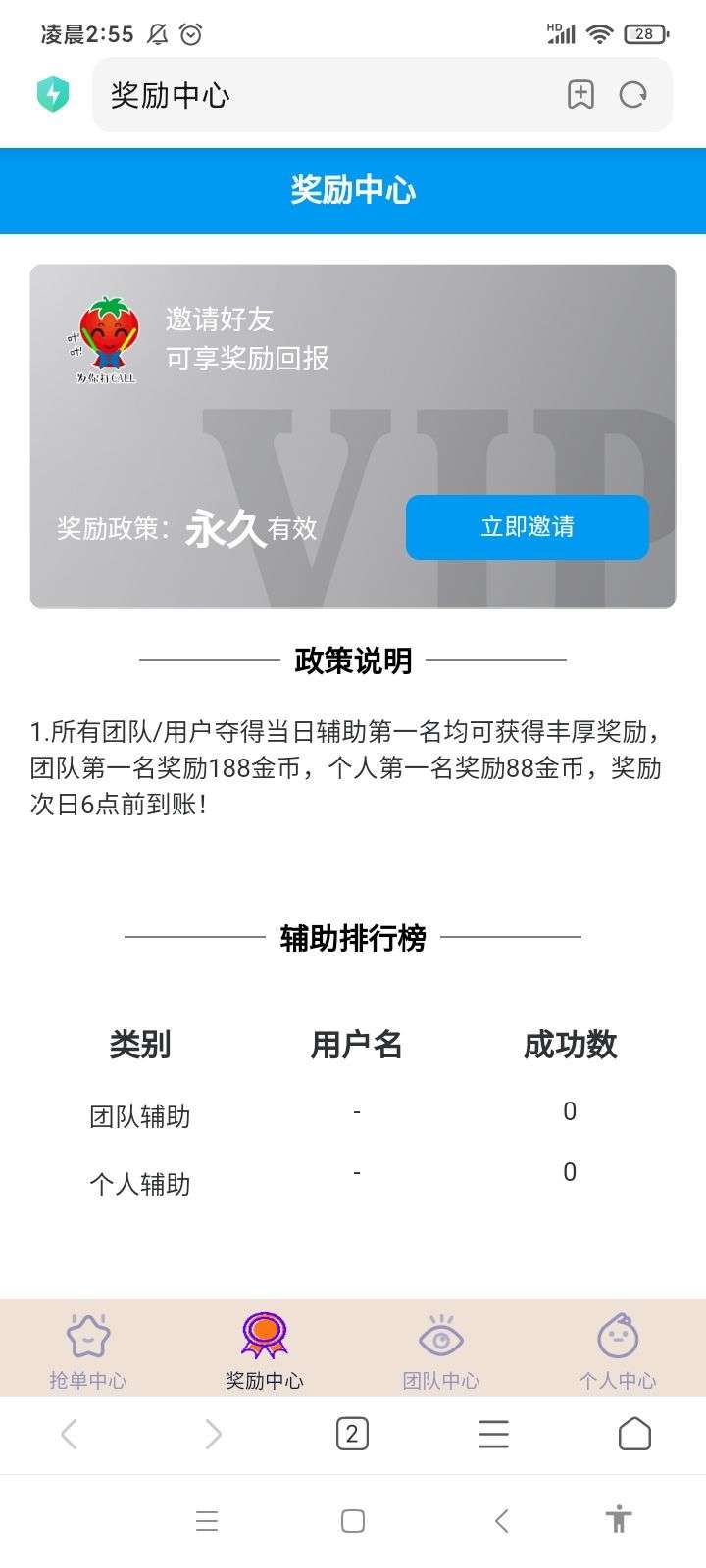Add this page to bookmarks
The height and width of the screenshot is (1568, 706).
[x=580, y=95]
